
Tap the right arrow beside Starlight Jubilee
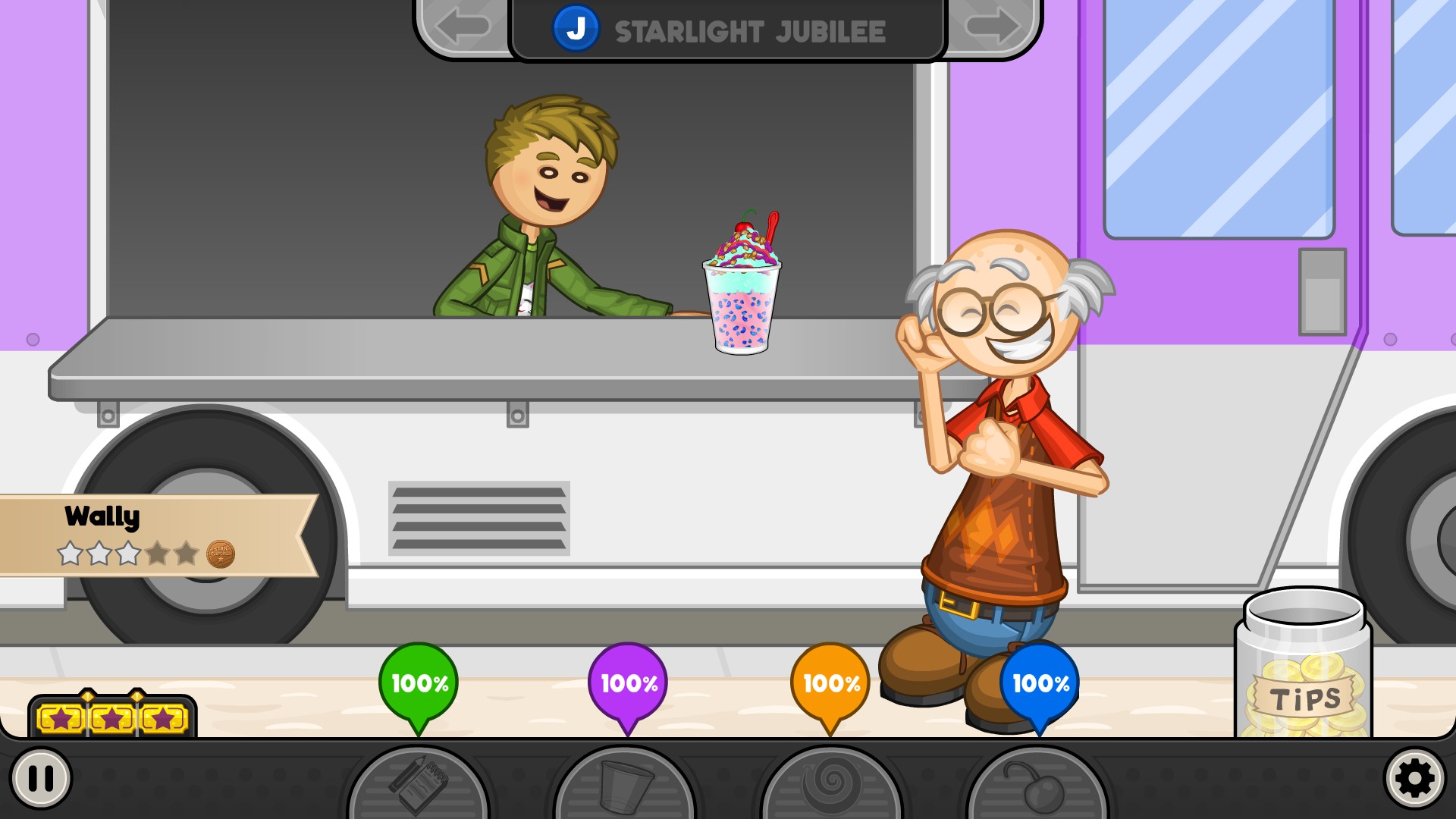tap(993, 27)
